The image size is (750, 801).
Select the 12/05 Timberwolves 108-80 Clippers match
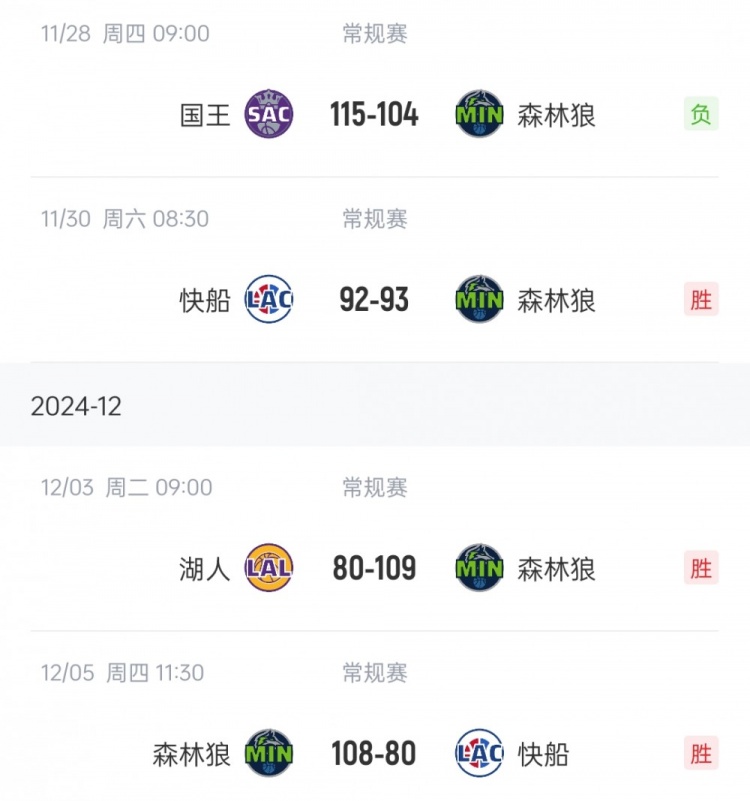pyautogui.click(x=374, y=753)
